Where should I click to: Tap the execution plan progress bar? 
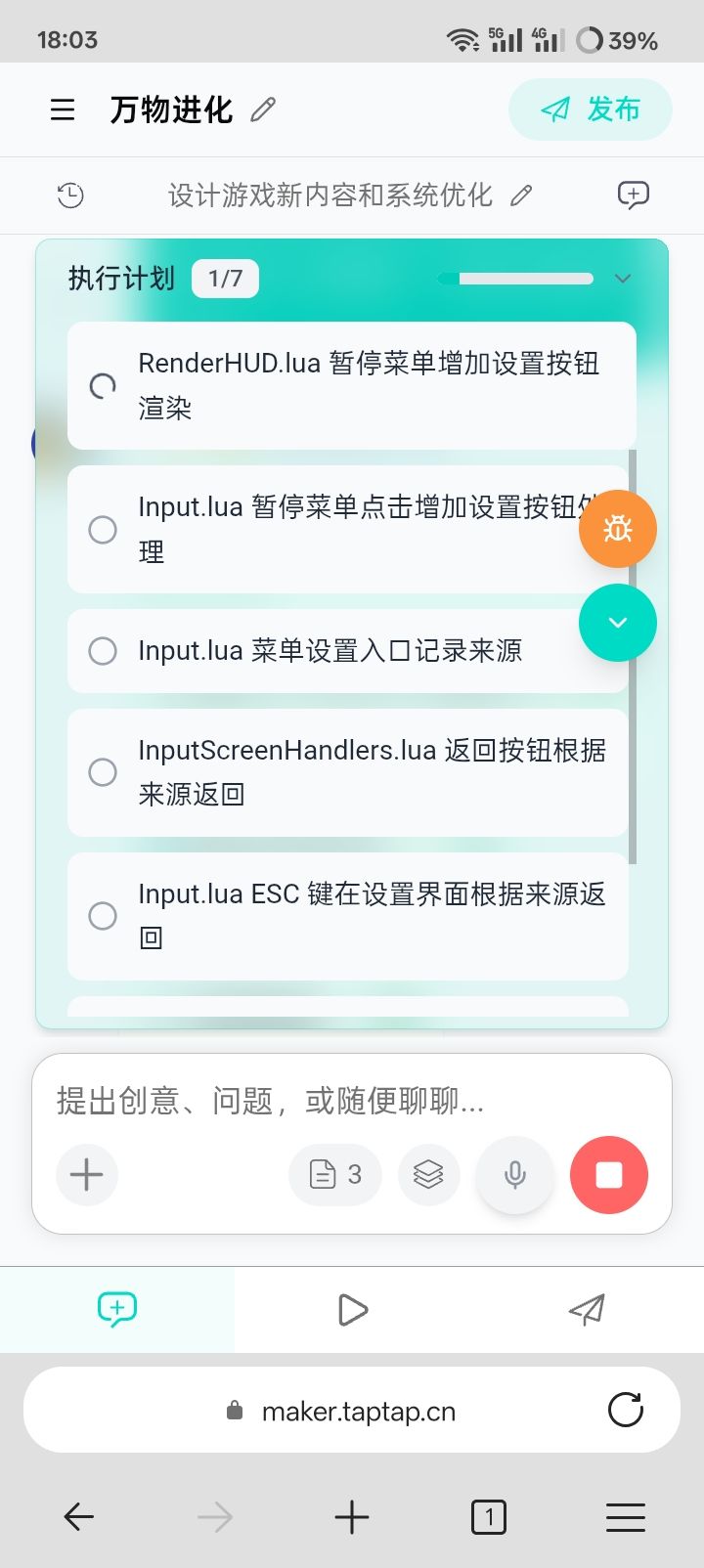(x=517, y=279)
